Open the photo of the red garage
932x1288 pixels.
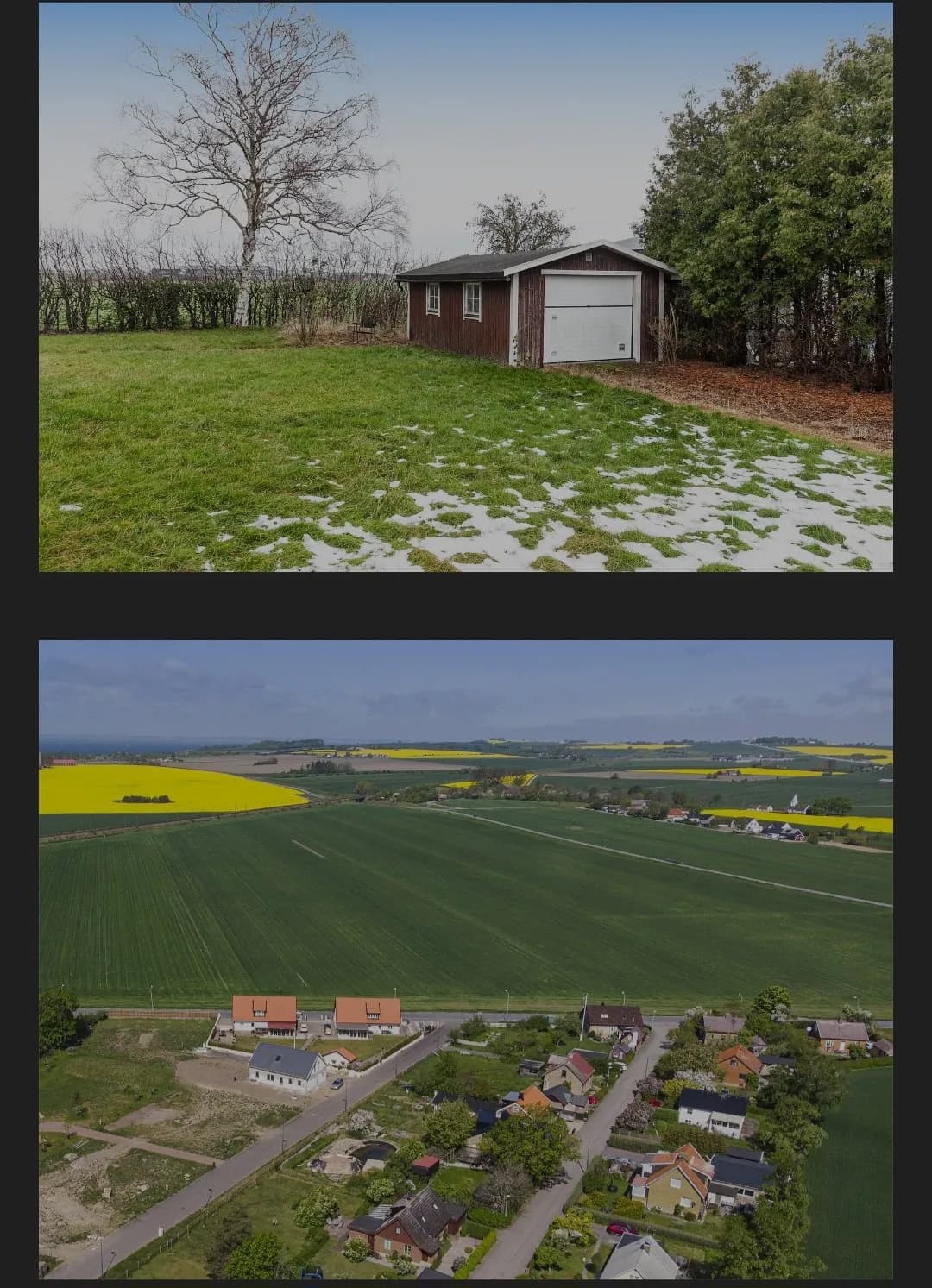[466, 286]
